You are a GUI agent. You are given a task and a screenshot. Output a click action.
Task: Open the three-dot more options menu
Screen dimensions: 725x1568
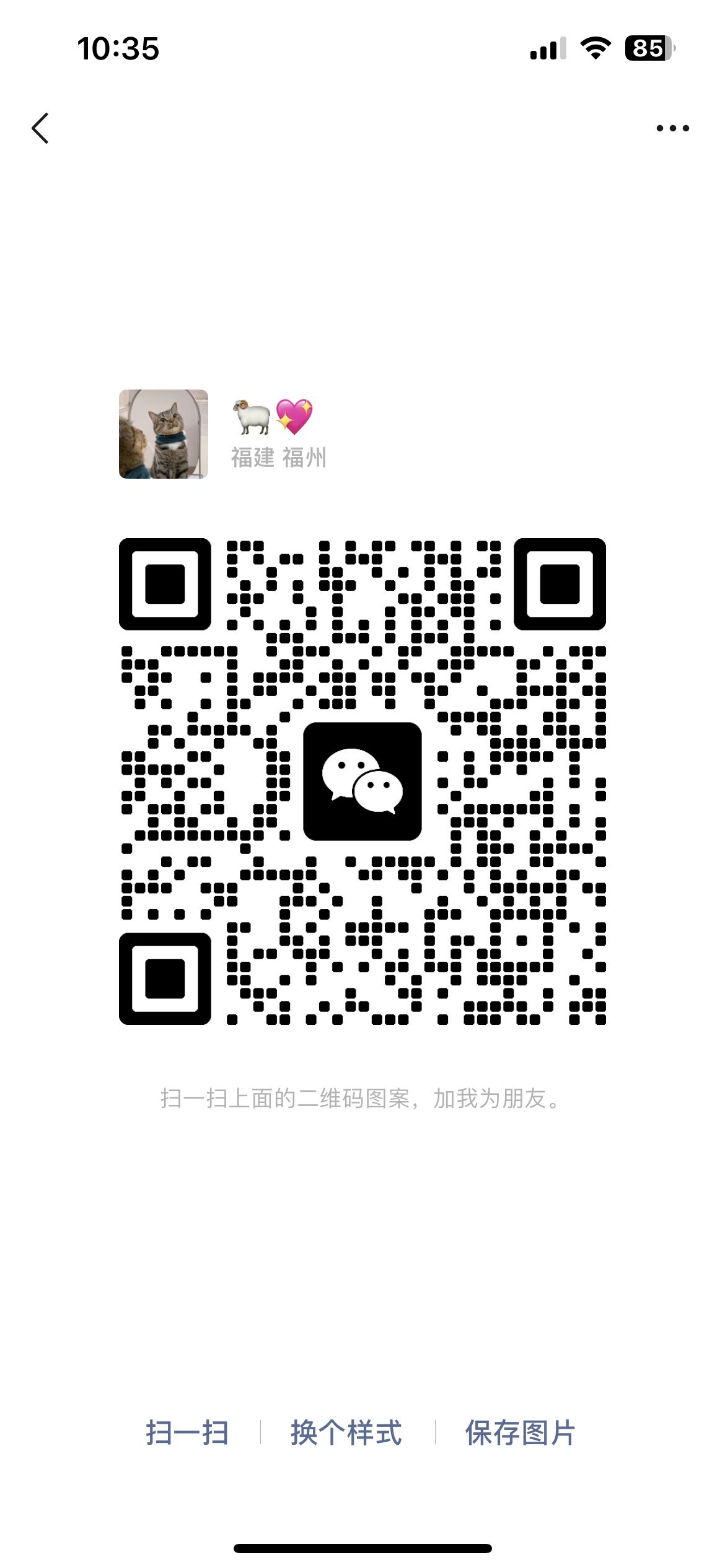coord(672,128)
